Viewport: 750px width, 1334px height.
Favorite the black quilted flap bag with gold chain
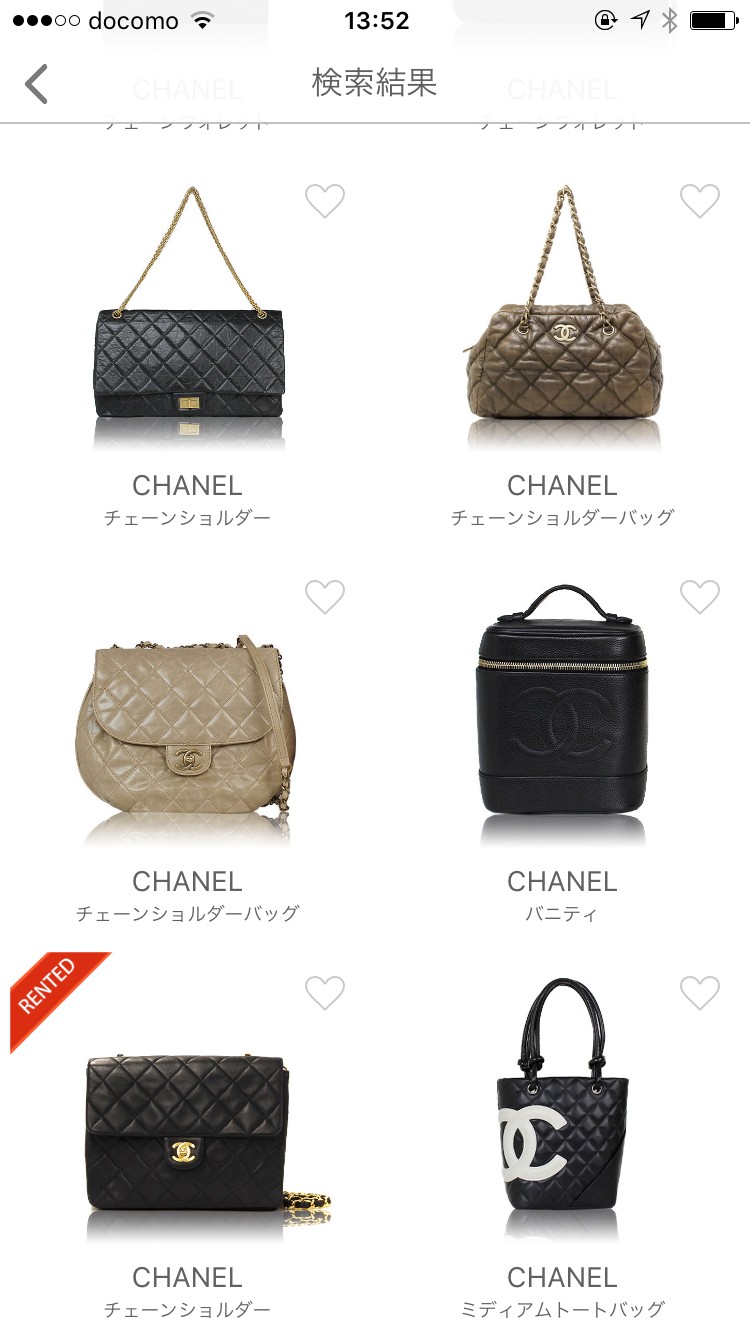[x=325, y=201]
